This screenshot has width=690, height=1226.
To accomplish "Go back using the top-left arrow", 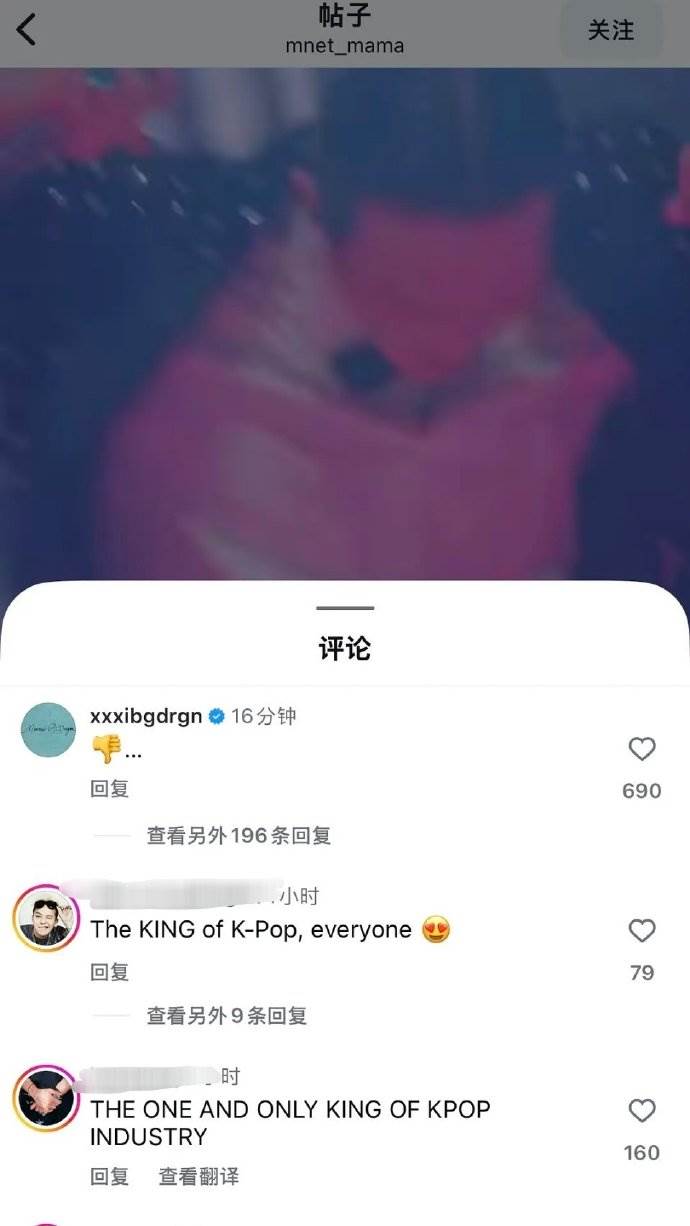I will 27,30.
